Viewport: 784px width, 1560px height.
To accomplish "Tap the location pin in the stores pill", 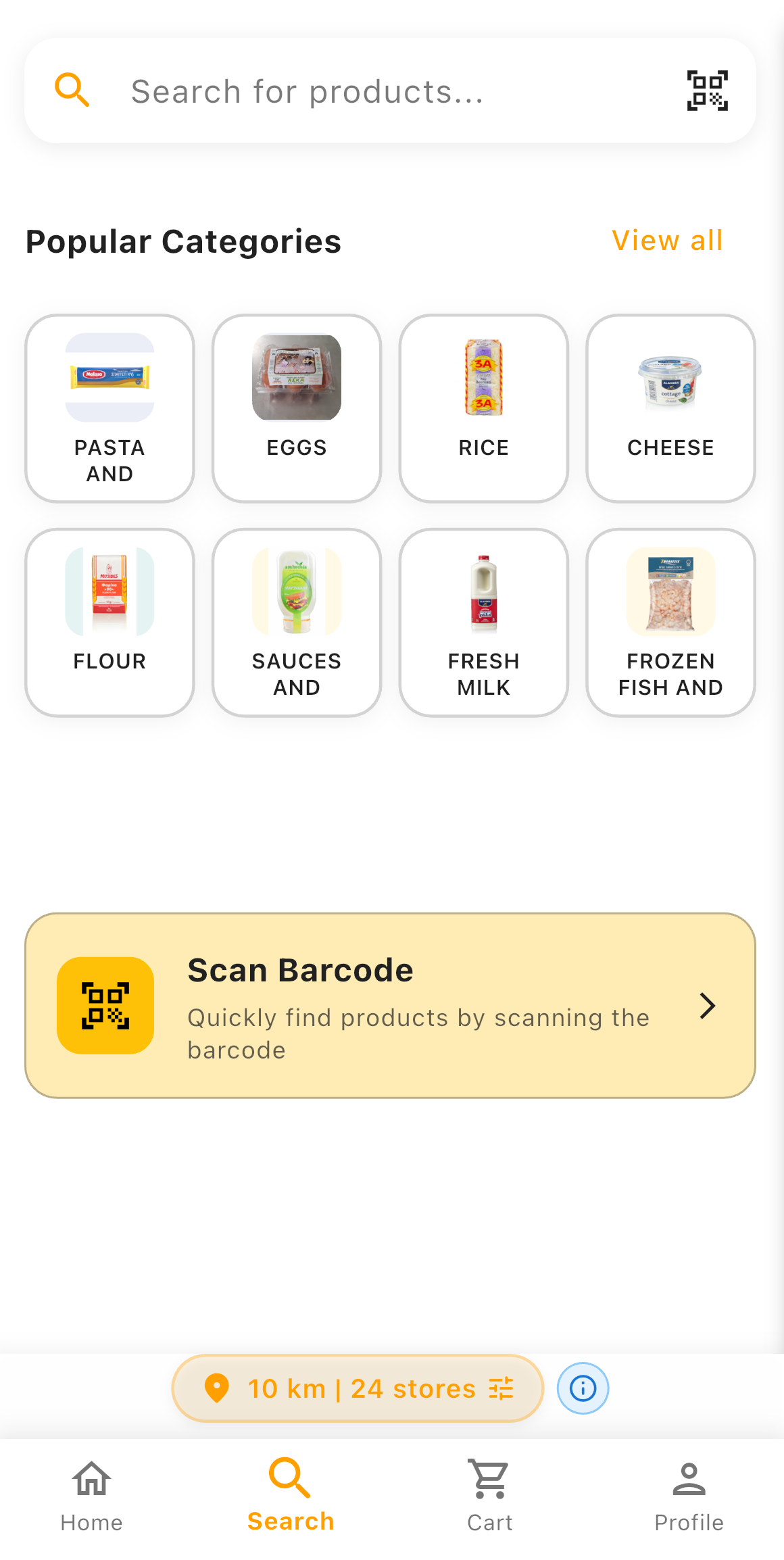I will 216,1388.
